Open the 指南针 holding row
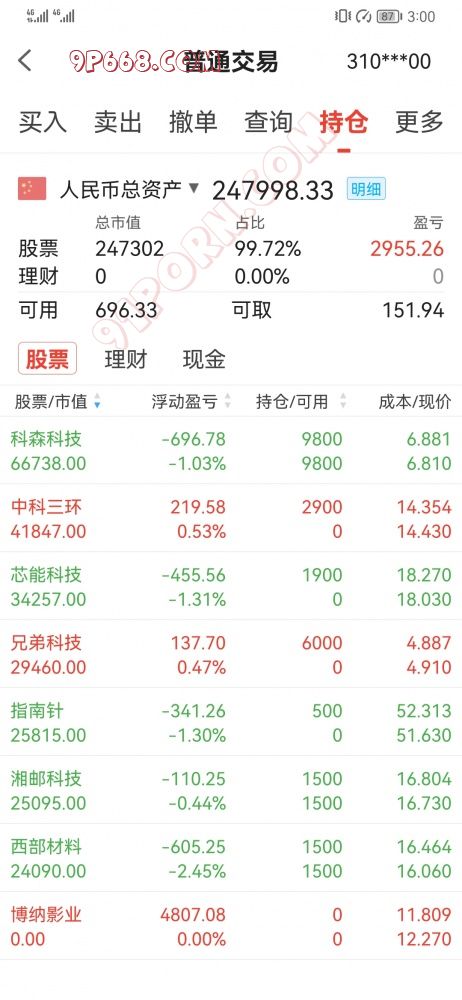This screenshot has width=462, height=1000. pyautogui.click(x=231, y=723)
